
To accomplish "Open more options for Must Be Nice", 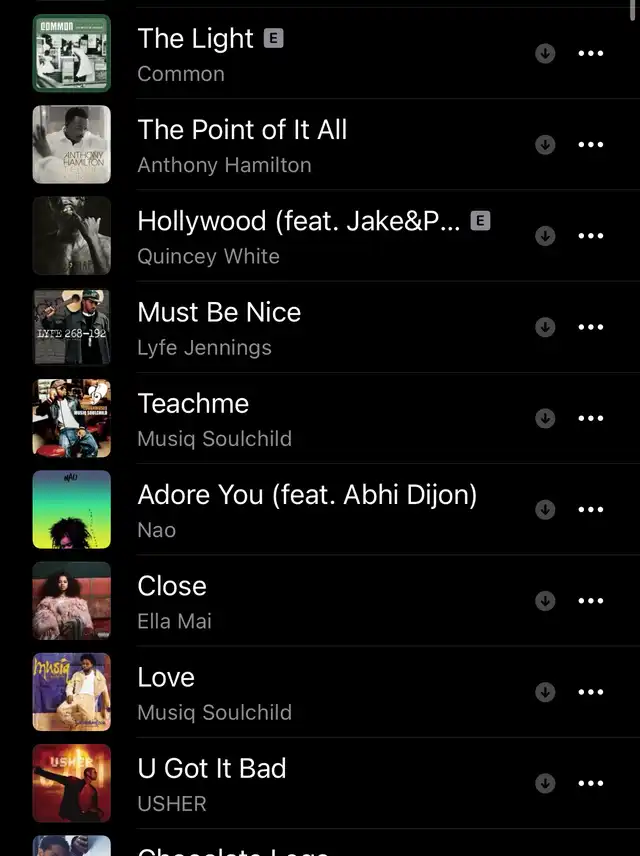I will pos(591,327).
